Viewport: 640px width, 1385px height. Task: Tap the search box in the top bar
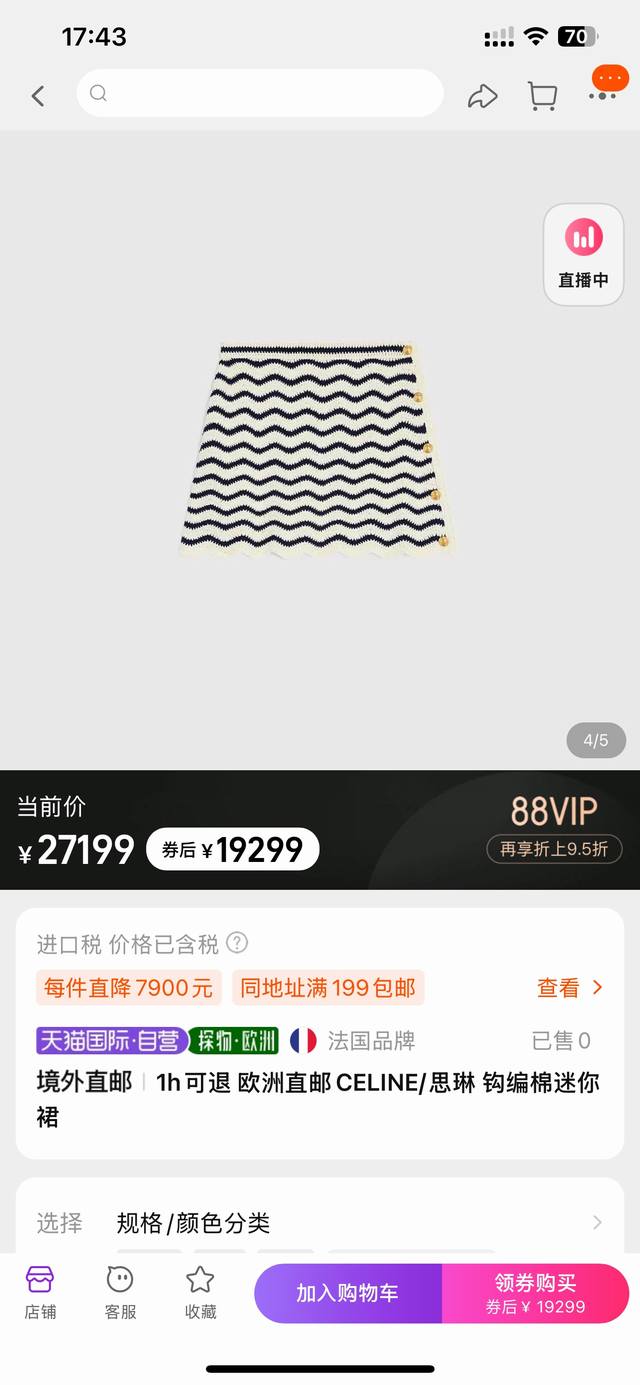[x=260, y=94]
